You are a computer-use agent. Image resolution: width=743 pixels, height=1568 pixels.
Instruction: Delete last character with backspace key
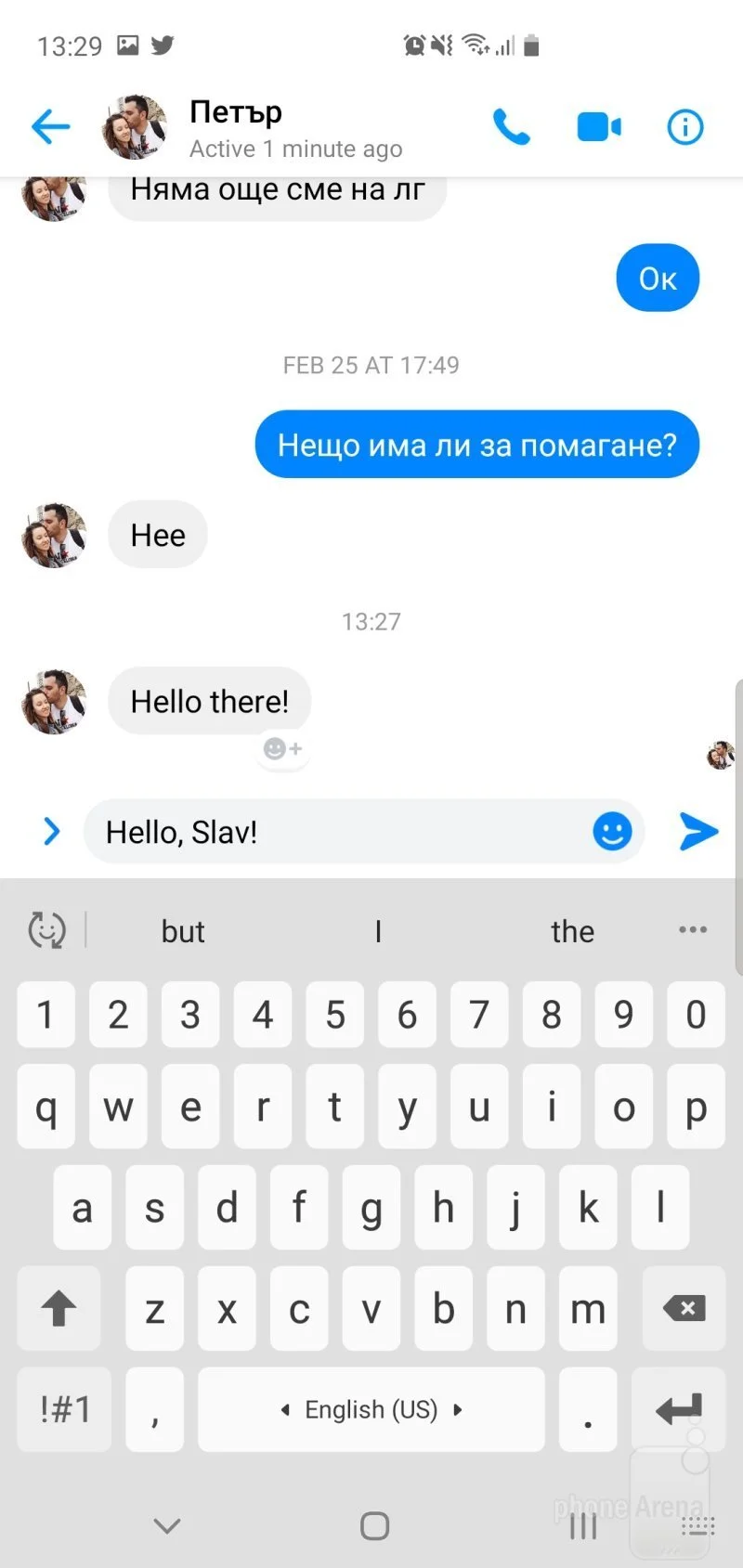tap(684, 1309)
